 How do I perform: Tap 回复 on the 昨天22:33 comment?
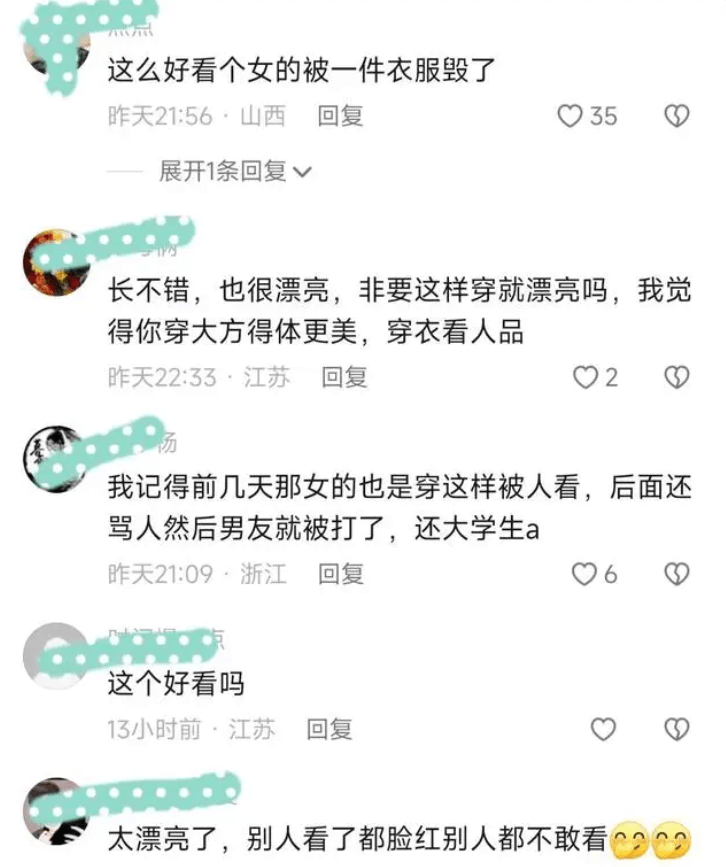pos(344,378)
